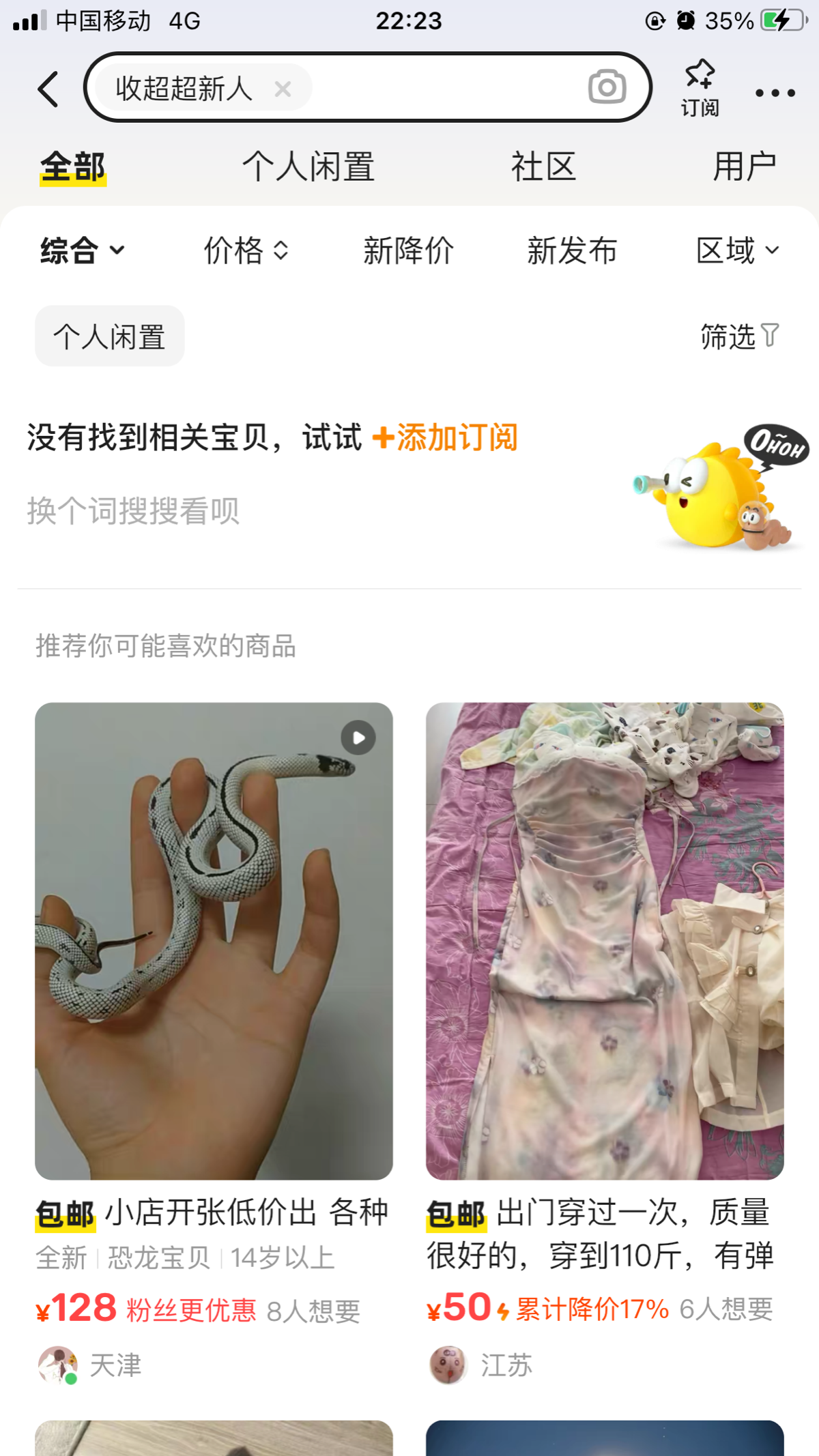Sort by 新降价
The height and width of the screenshot is (1456, 819).
coord(408,250)
